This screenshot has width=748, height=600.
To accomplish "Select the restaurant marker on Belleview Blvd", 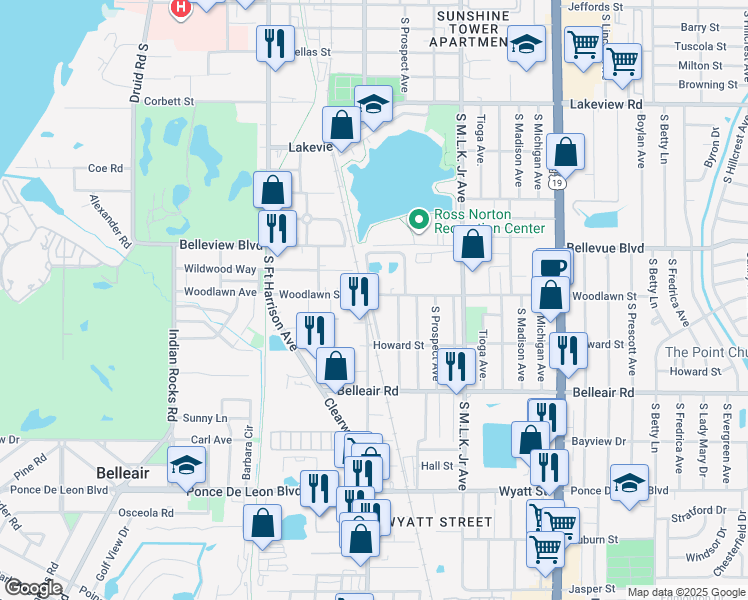I will coord(277,228).
